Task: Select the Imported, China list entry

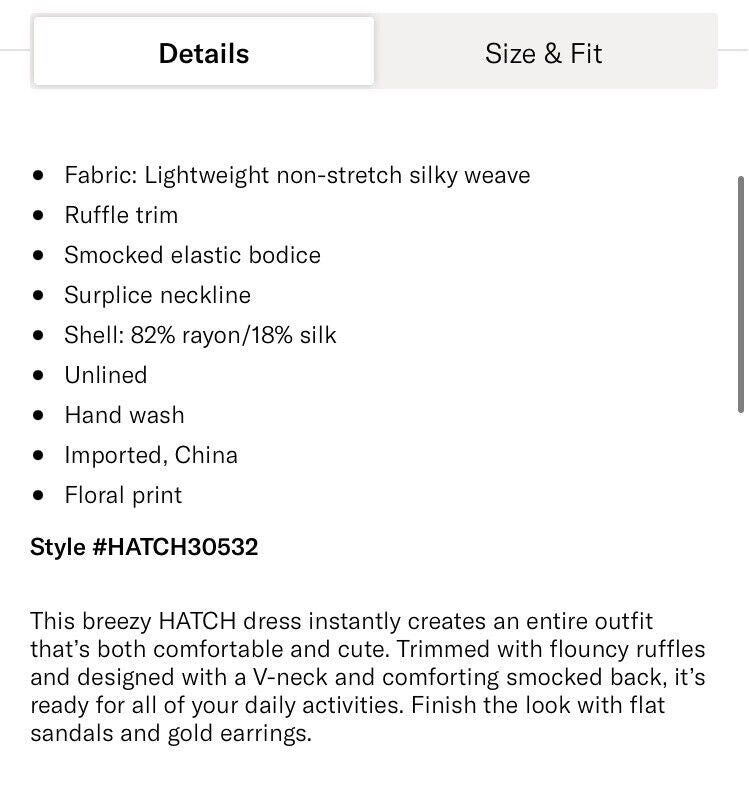Action: point(151,455)
